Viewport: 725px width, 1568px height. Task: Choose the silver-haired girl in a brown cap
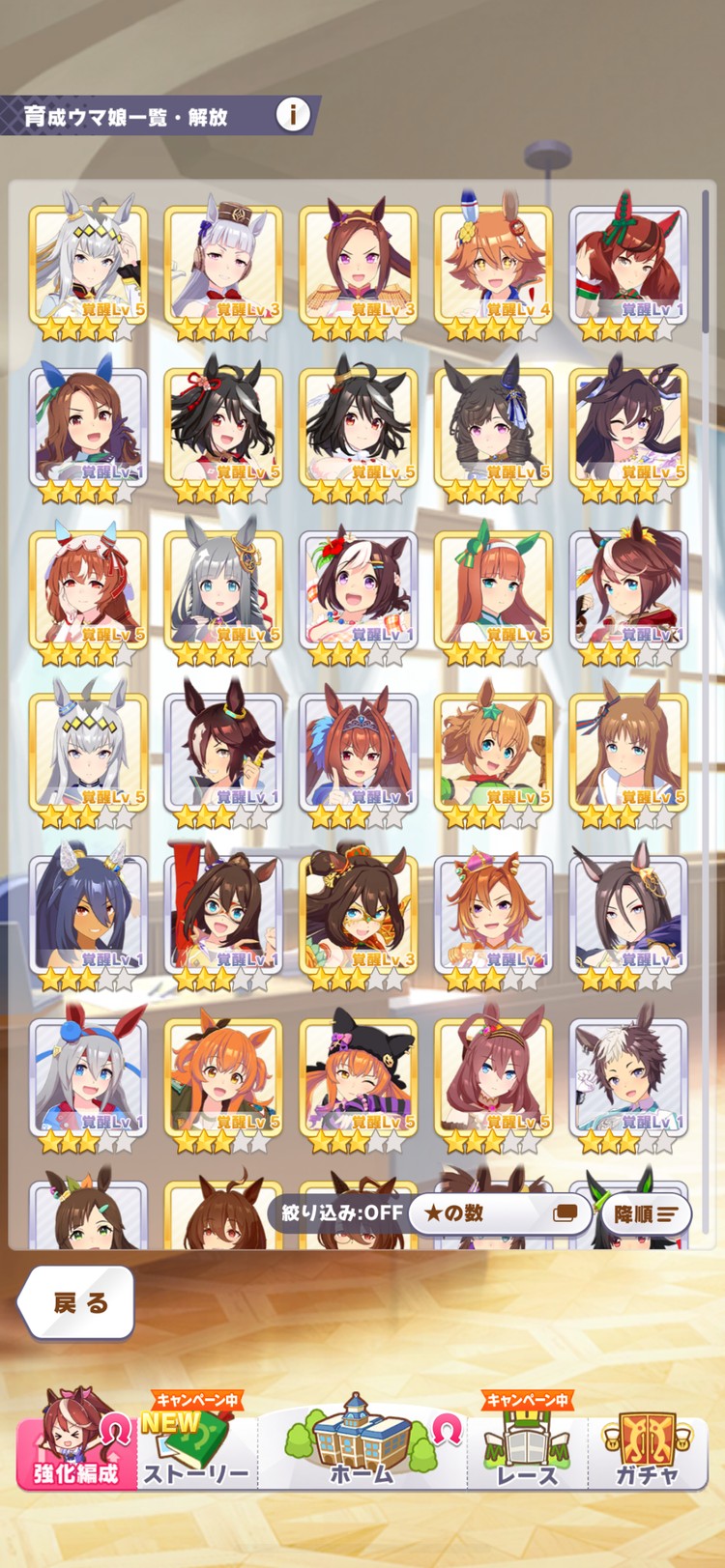pos(223,262)
